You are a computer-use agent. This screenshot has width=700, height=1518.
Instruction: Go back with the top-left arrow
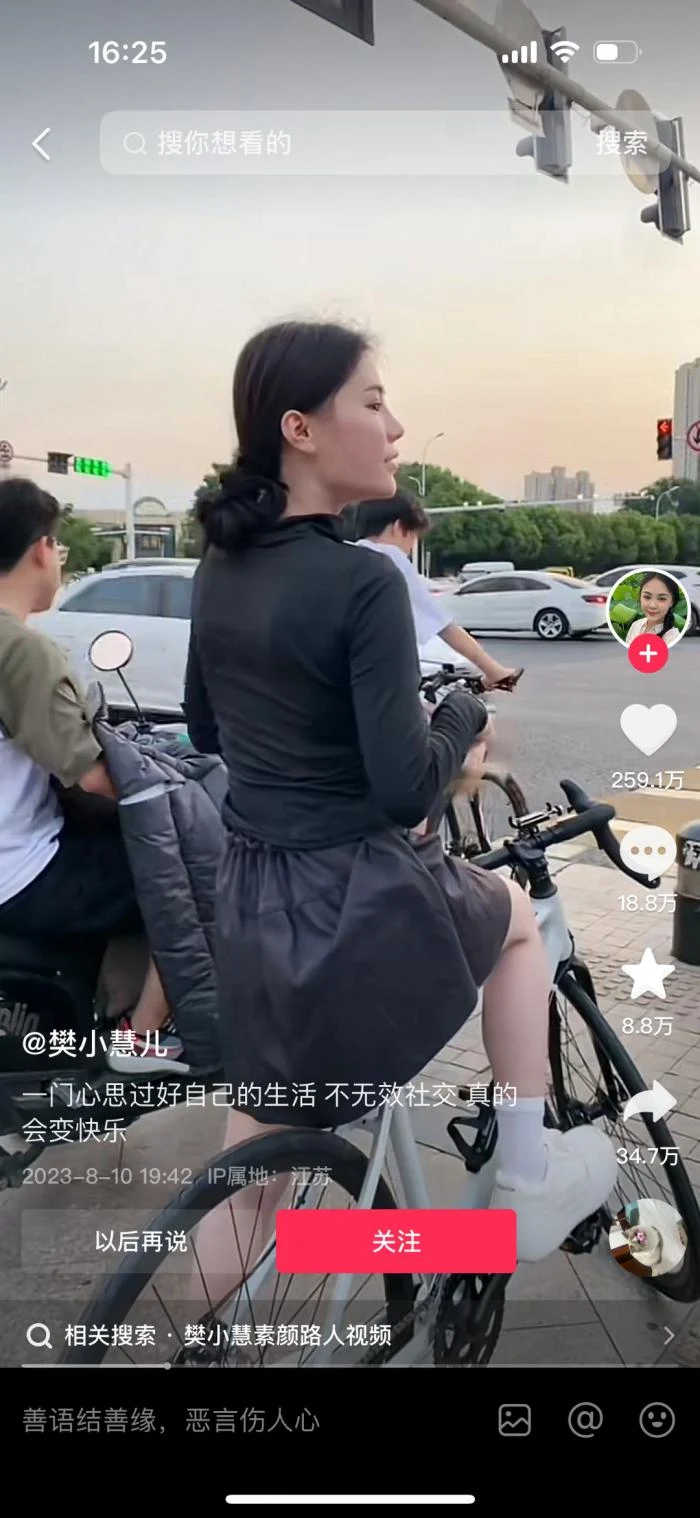pos(41,144)
